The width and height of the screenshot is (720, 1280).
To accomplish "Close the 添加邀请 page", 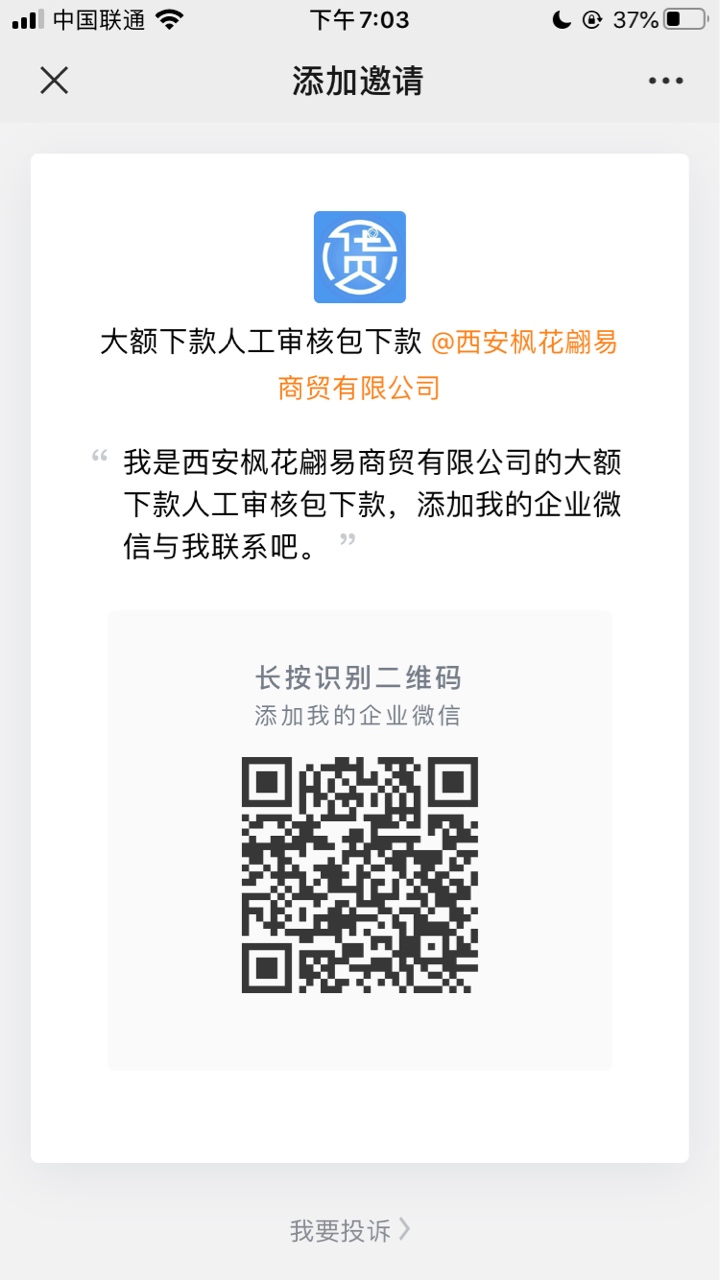I will [x=54, y=81].
